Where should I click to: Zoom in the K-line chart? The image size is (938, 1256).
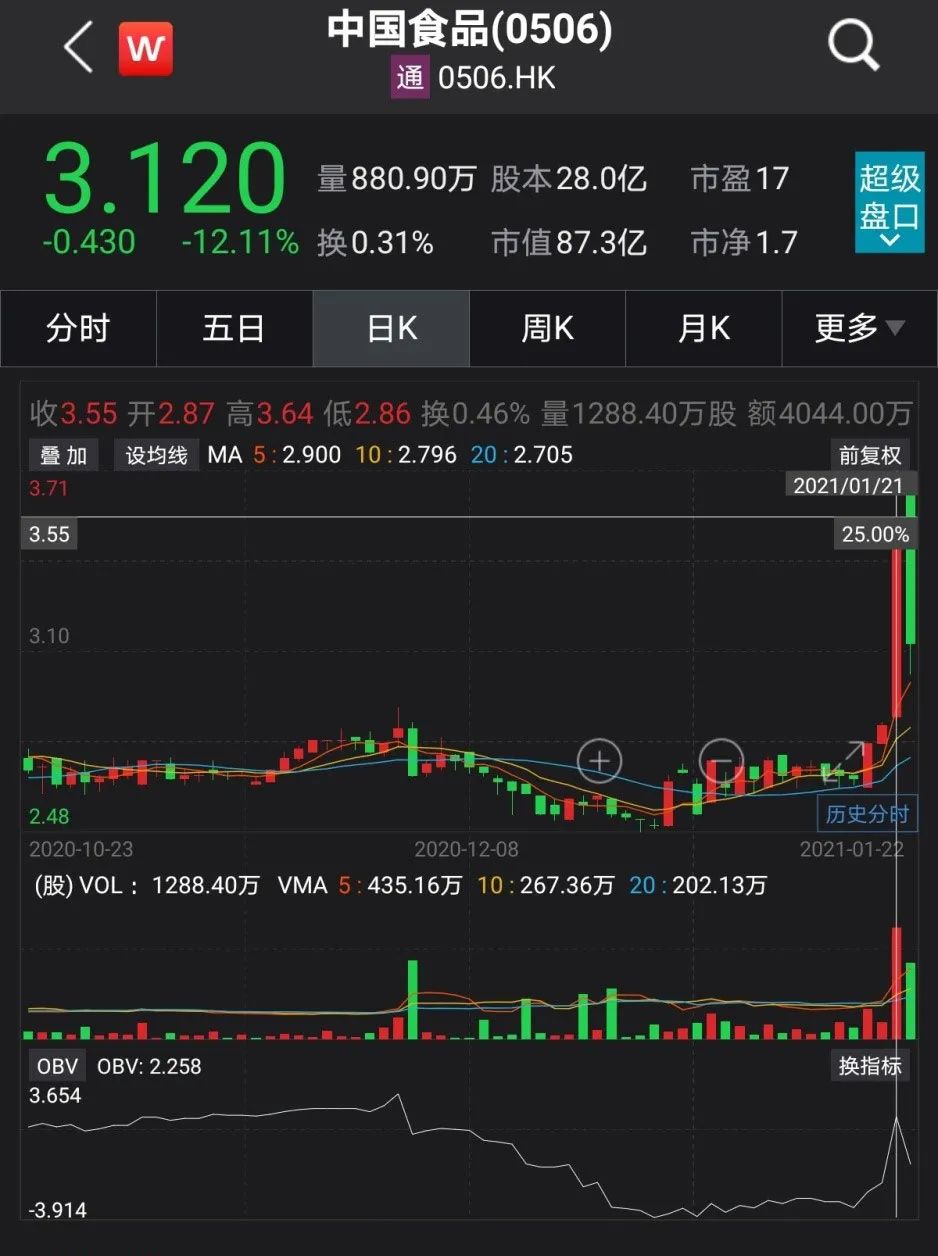click(599, 762)
